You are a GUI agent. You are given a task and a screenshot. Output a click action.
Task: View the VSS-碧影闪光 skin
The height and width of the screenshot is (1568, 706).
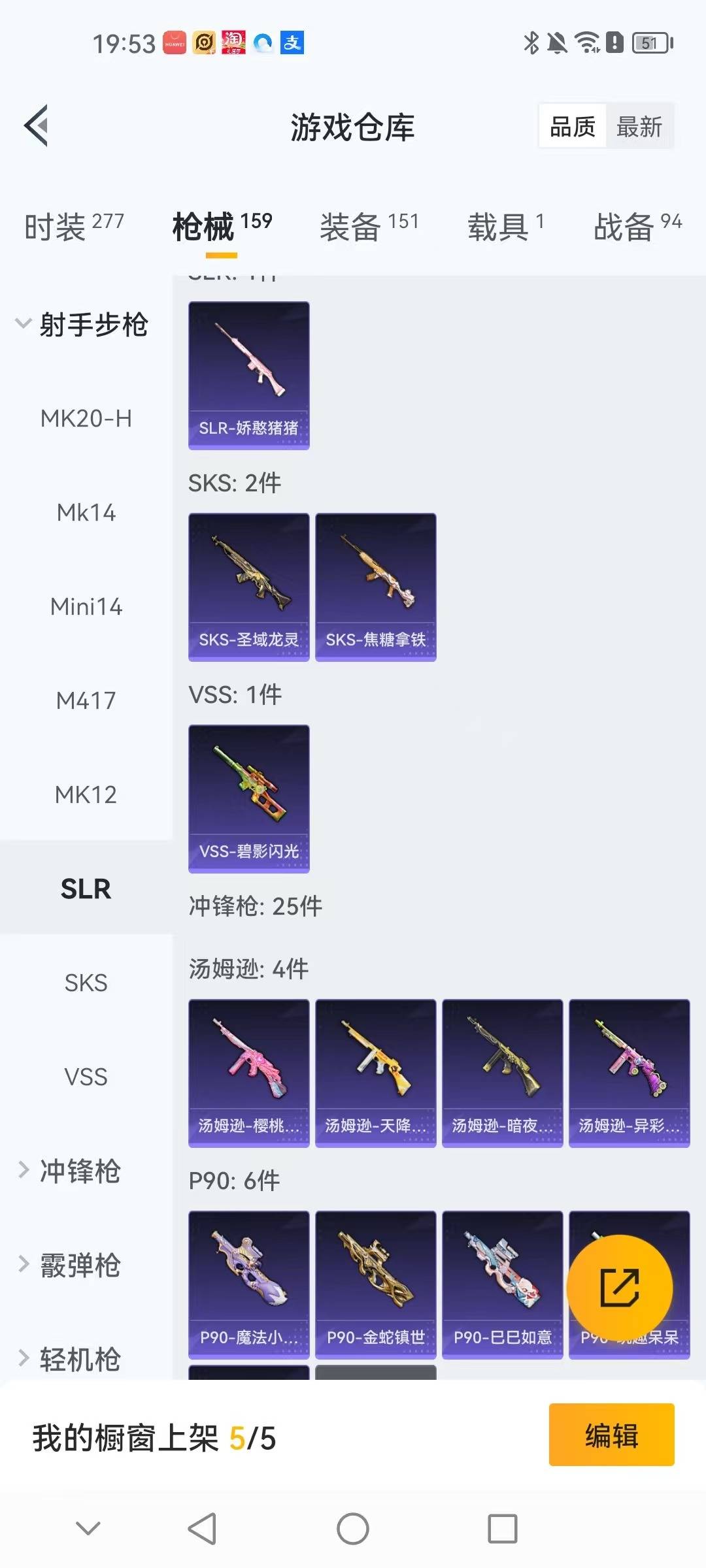[x=248, y=798]
